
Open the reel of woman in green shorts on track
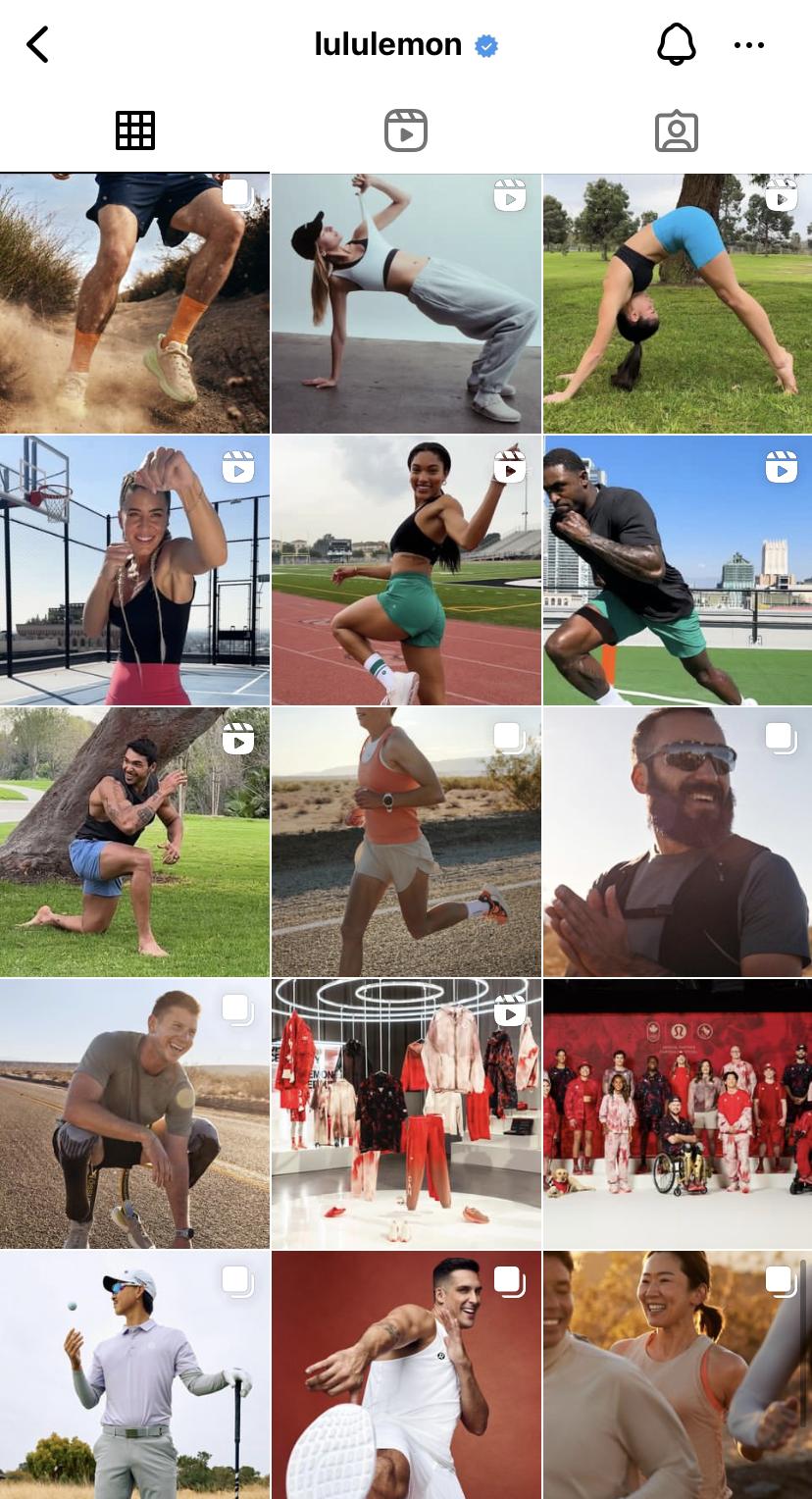406,570
